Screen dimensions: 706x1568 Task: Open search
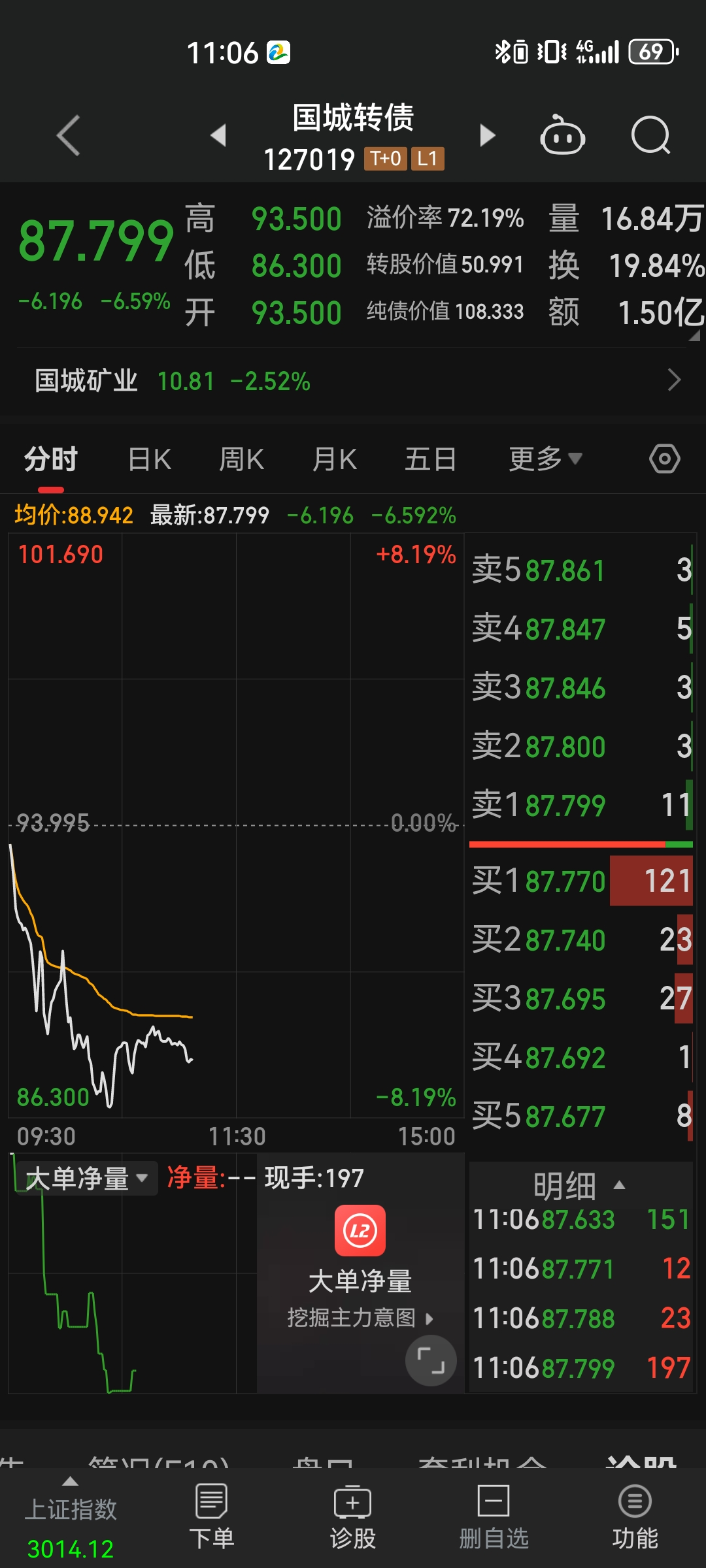(x=651, y=135)
